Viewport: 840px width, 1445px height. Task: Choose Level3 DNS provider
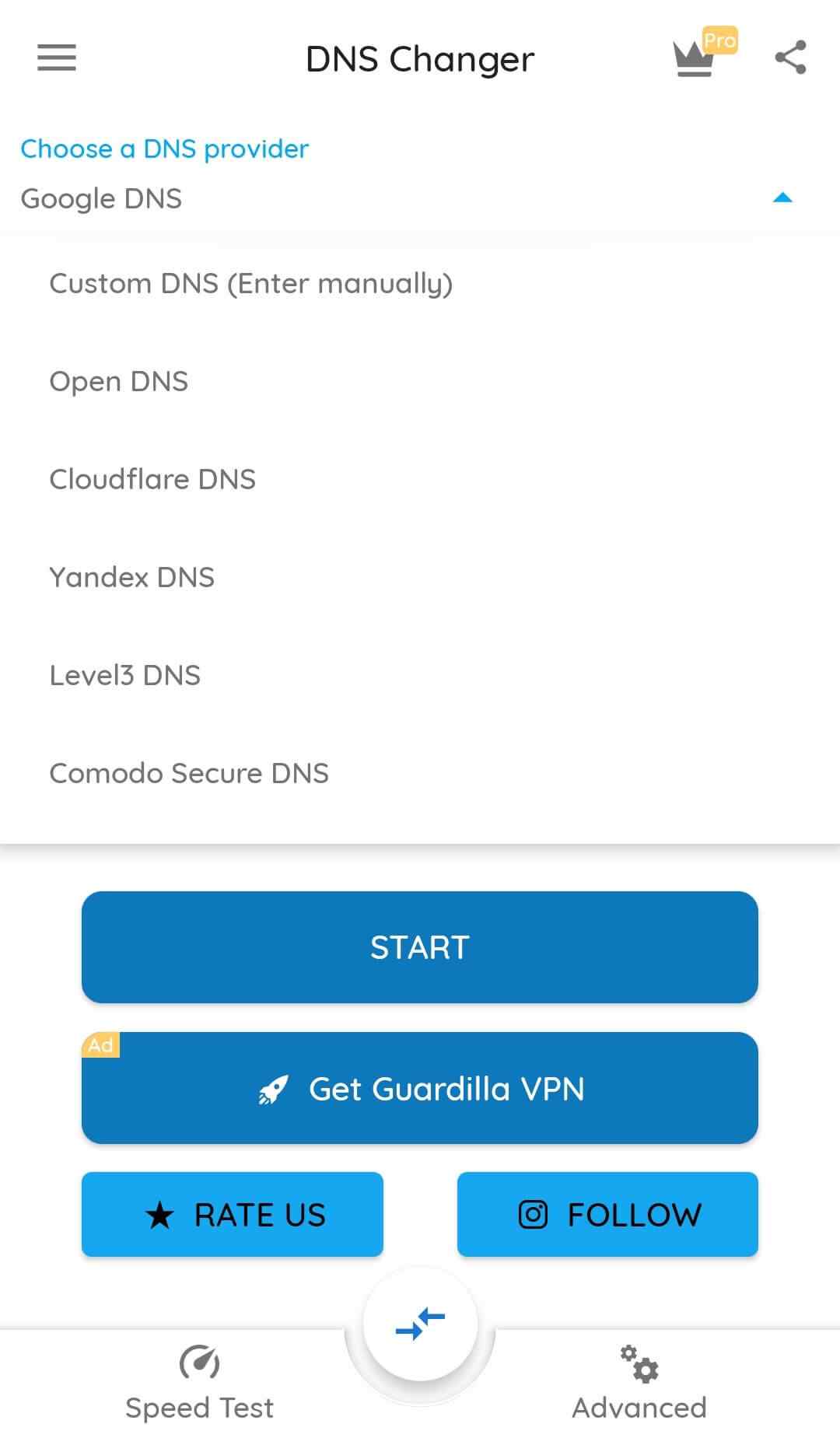point(124,676)
